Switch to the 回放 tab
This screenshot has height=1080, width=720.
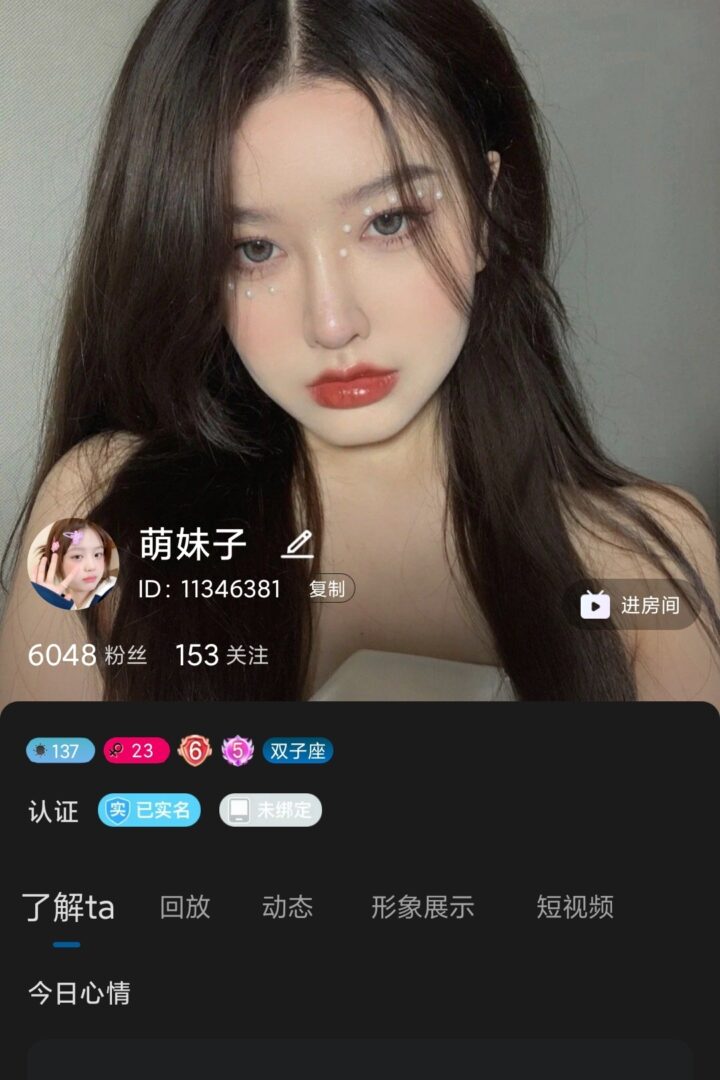point(185,907)
